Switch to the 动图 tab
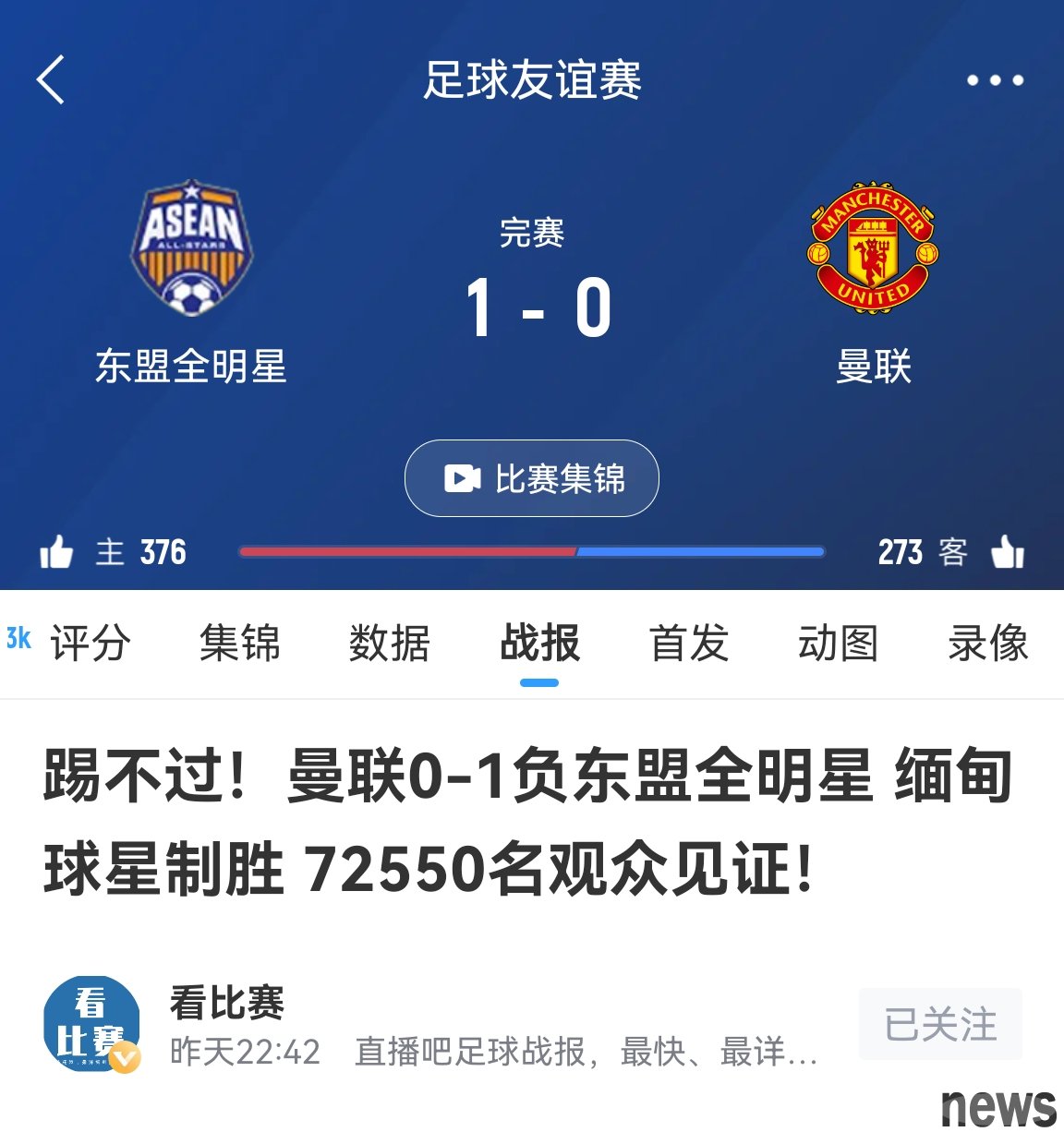This screenshot has width=1064, height=1132. pos(838,644)
